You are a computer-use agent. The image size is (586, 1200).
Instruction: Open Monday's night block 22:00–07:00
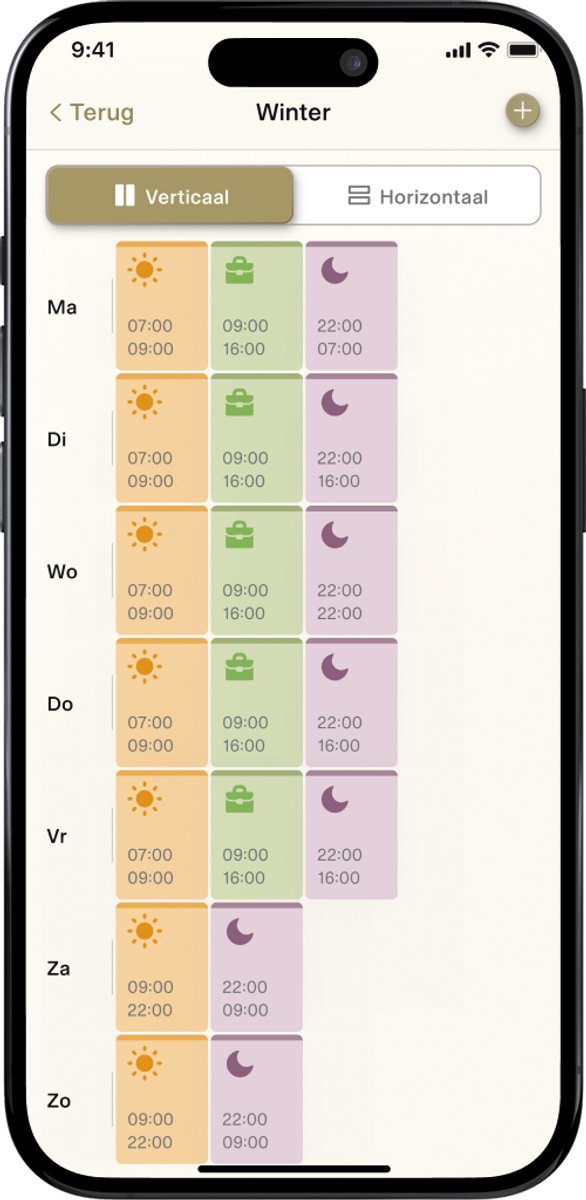(351, 306)
